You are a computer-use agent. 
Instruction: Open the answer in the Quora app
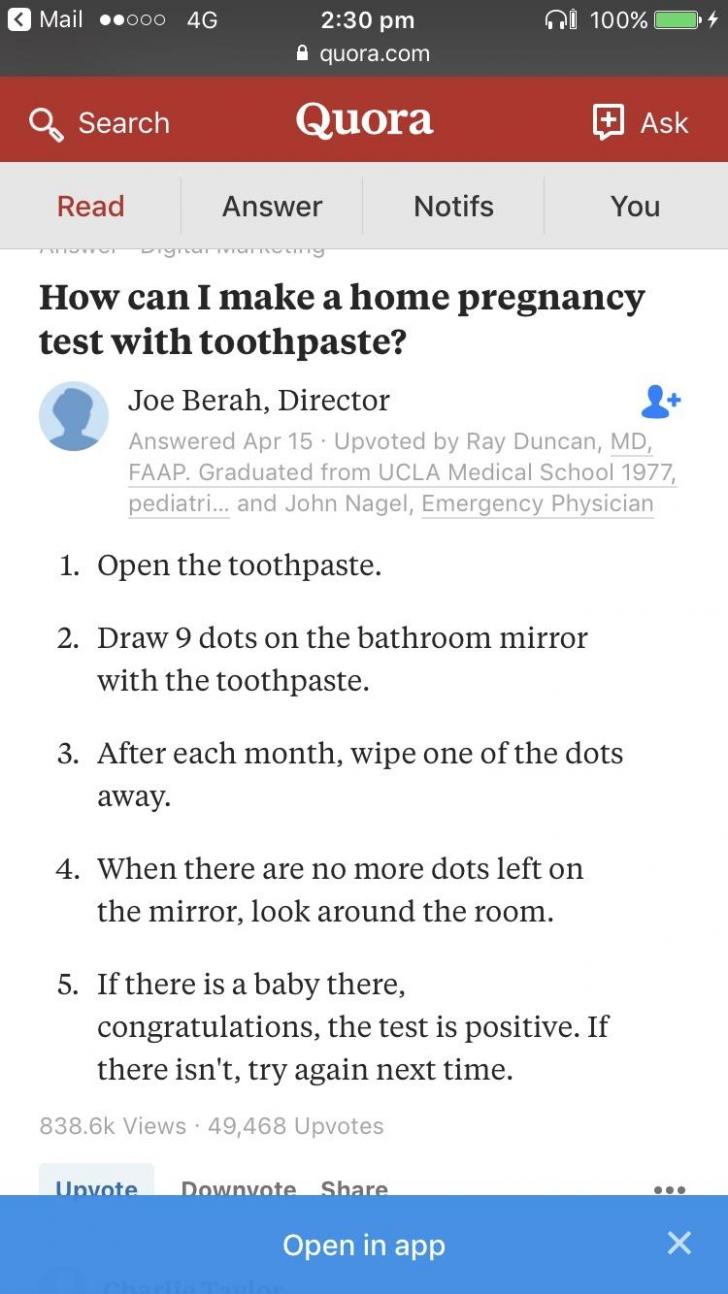coord(363,1245)
